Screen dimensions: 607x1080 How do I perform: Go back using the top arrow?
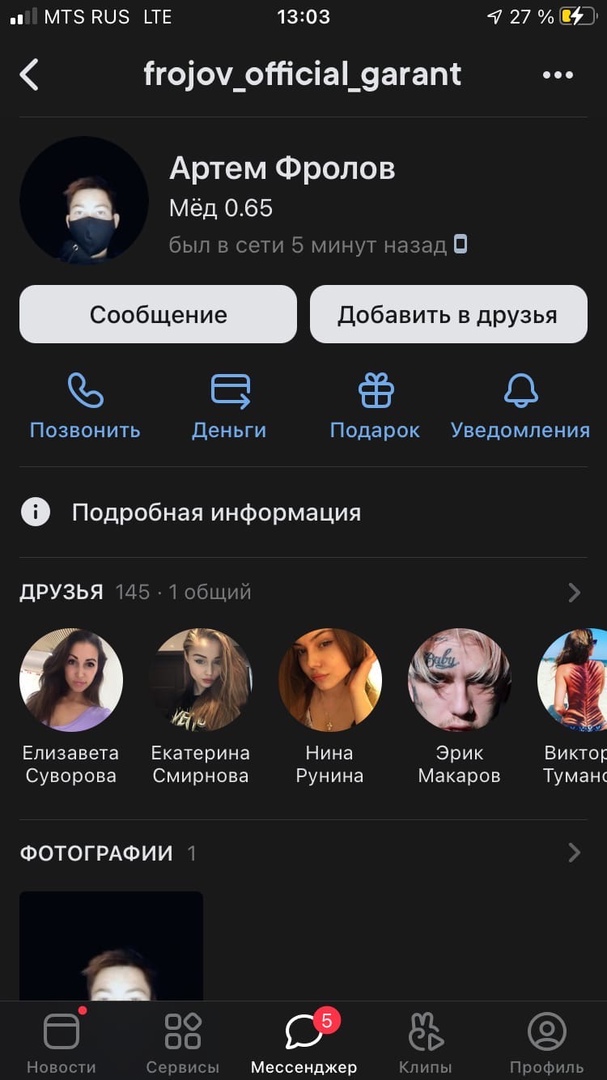29,74
